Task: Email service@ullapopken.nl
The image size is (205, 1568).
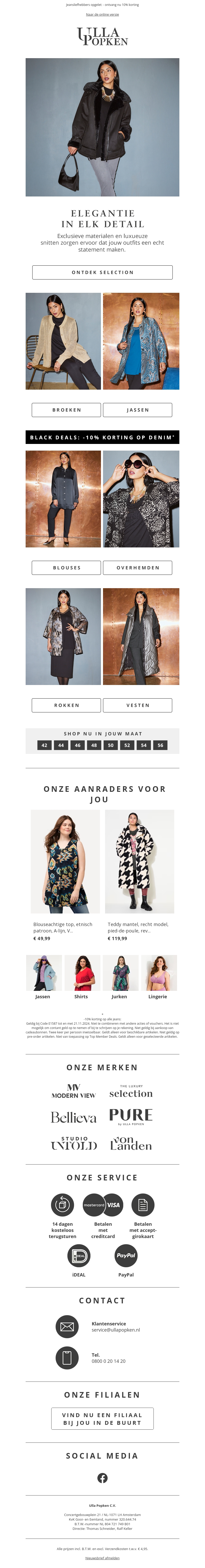Action: [x=116, y=1330]
